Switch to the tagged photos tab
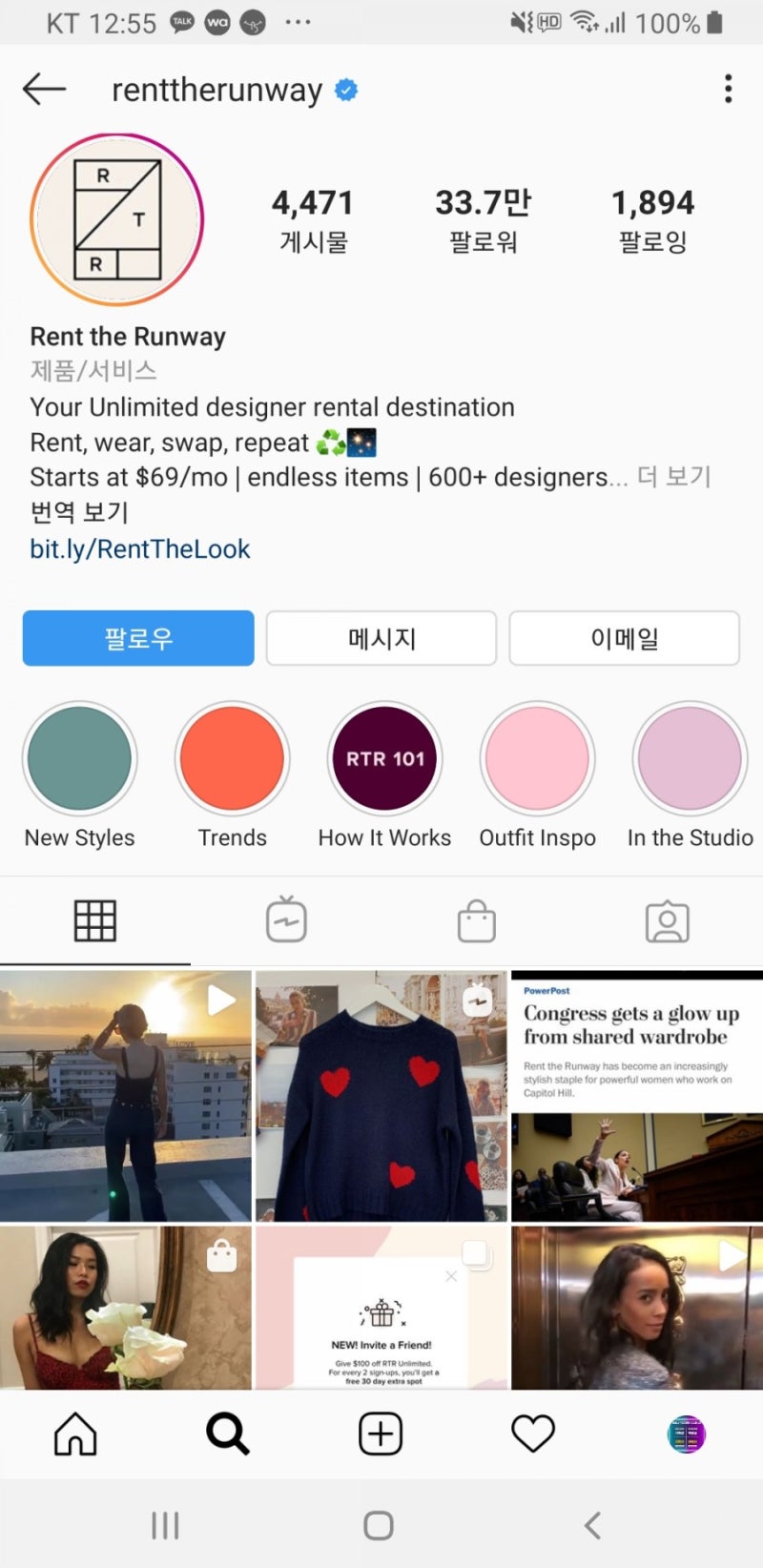This screenshot has height=1568, width=763. (x=667, y=920)
